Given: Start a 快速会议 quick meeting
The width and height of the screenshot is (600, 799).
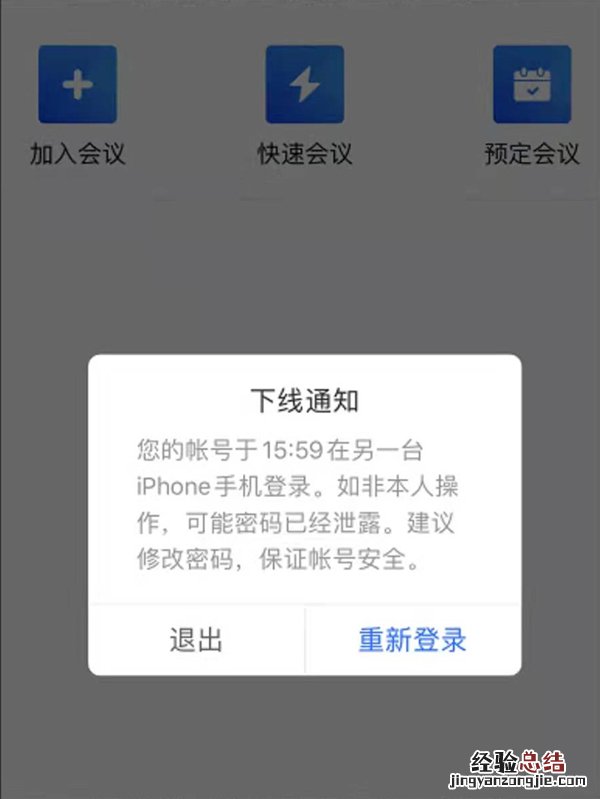Looking at the screenshot, I should [304, 86].
